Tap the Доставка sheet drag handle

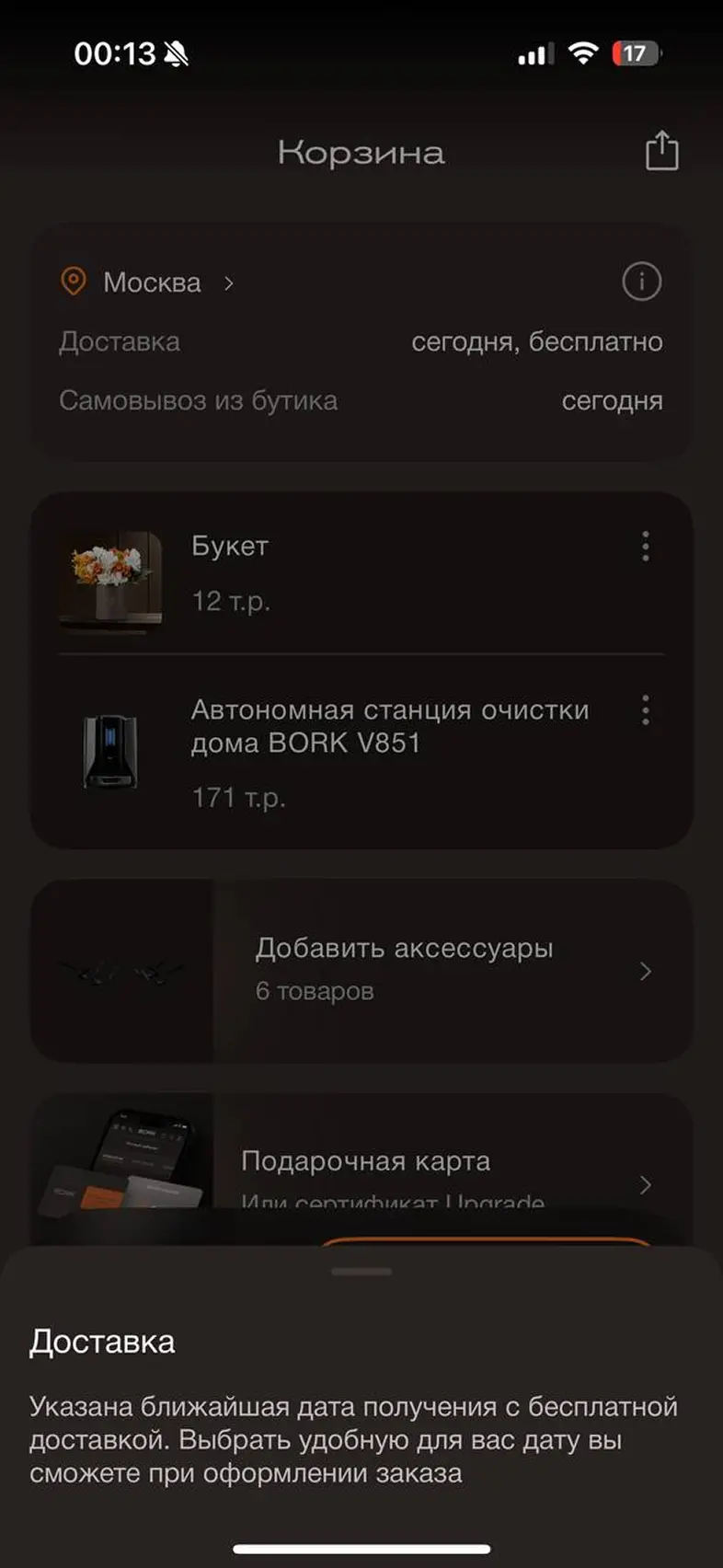361,1272
